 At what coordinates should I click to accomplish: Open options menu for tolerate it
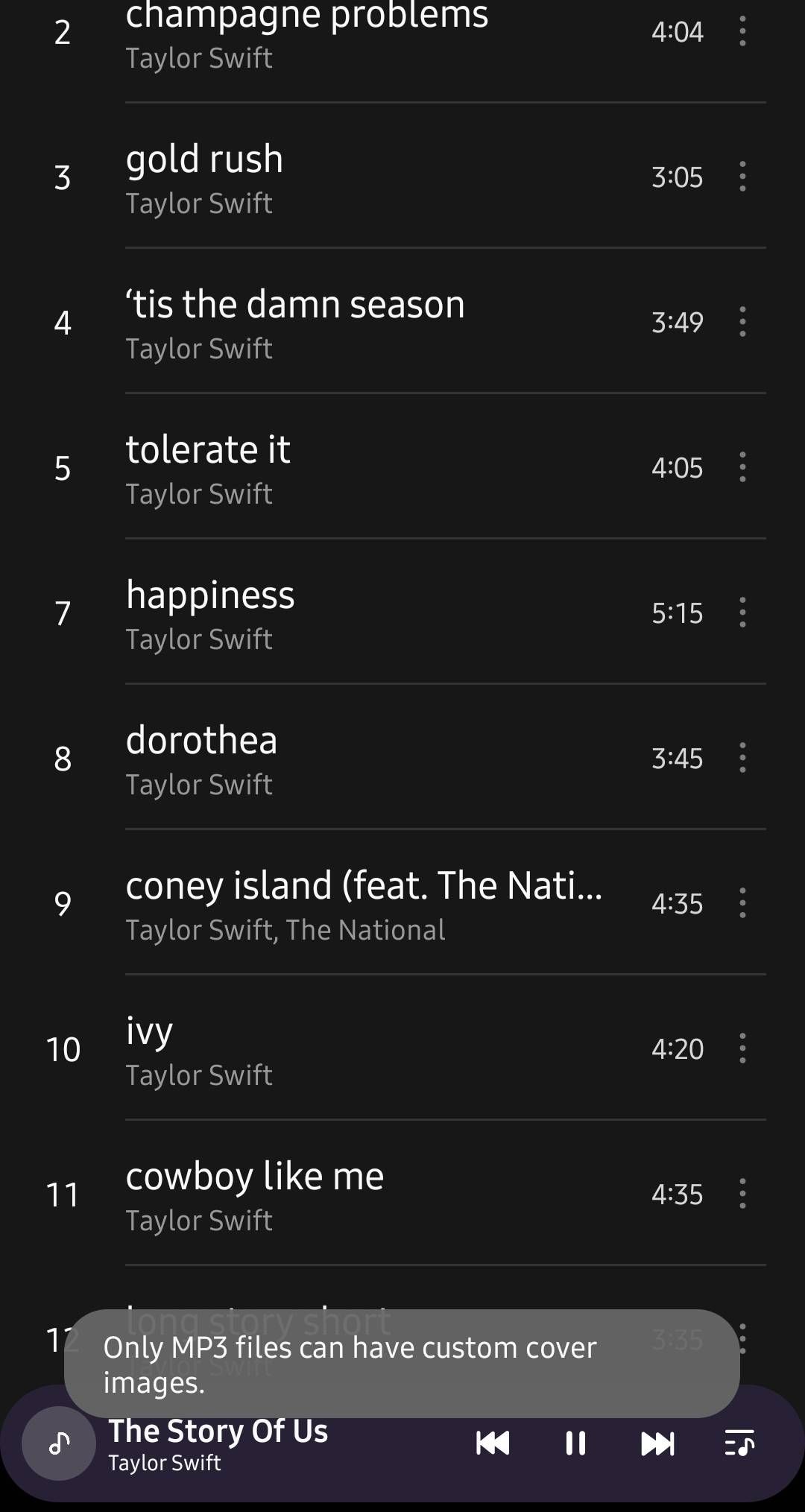tap(742, 467)
